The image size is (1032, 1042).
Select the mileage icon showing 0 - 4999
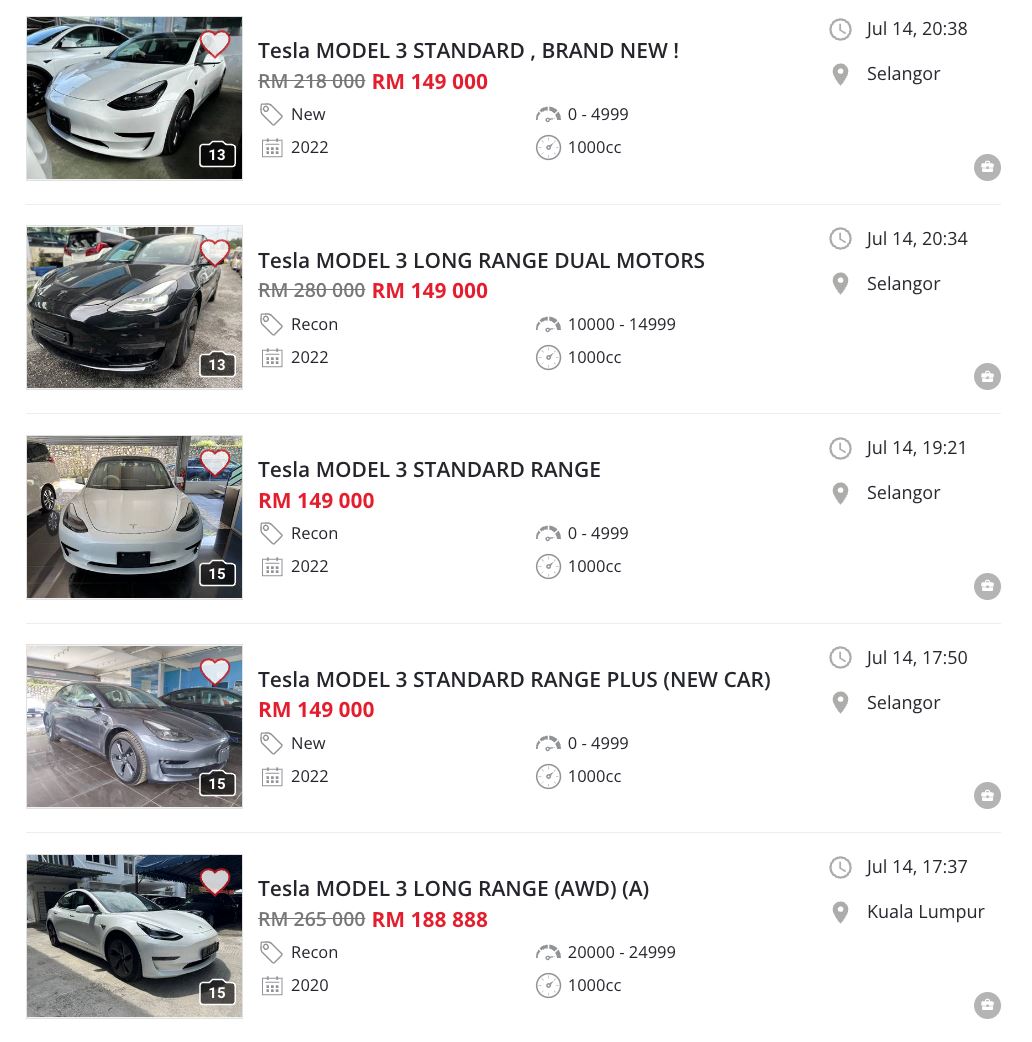548,114
